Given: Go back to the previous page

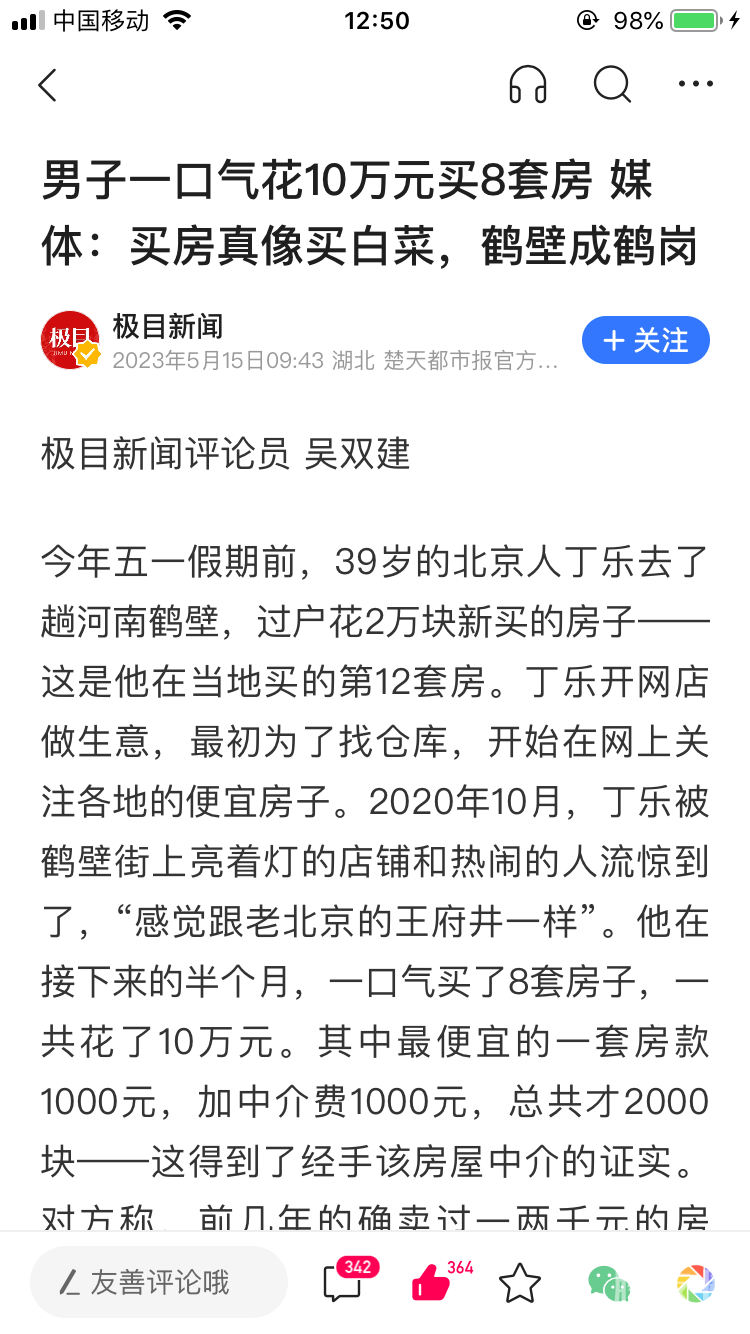Looking at the screenshot, I should pyautogui.click(x=48, y=85).
